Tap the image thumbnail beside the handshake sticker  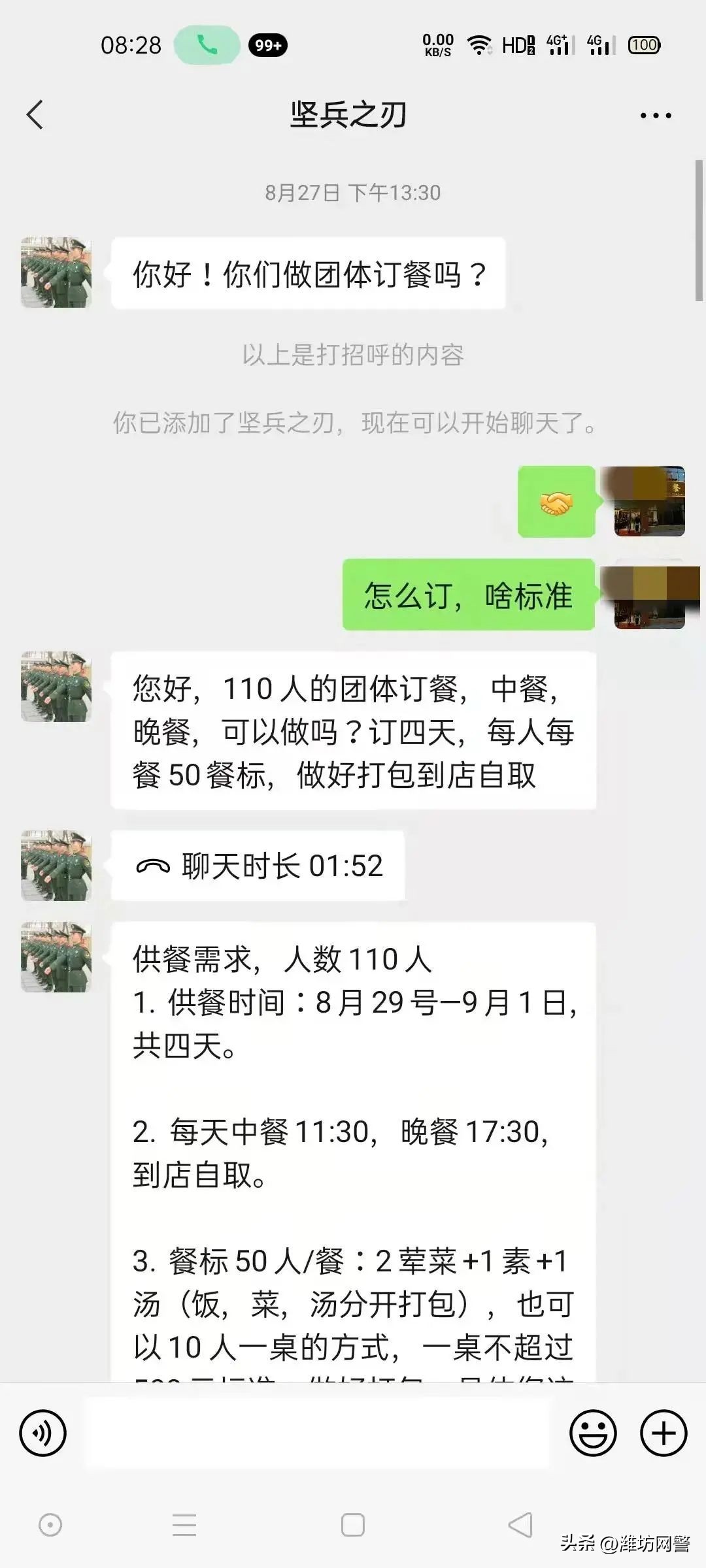[649, 503]
